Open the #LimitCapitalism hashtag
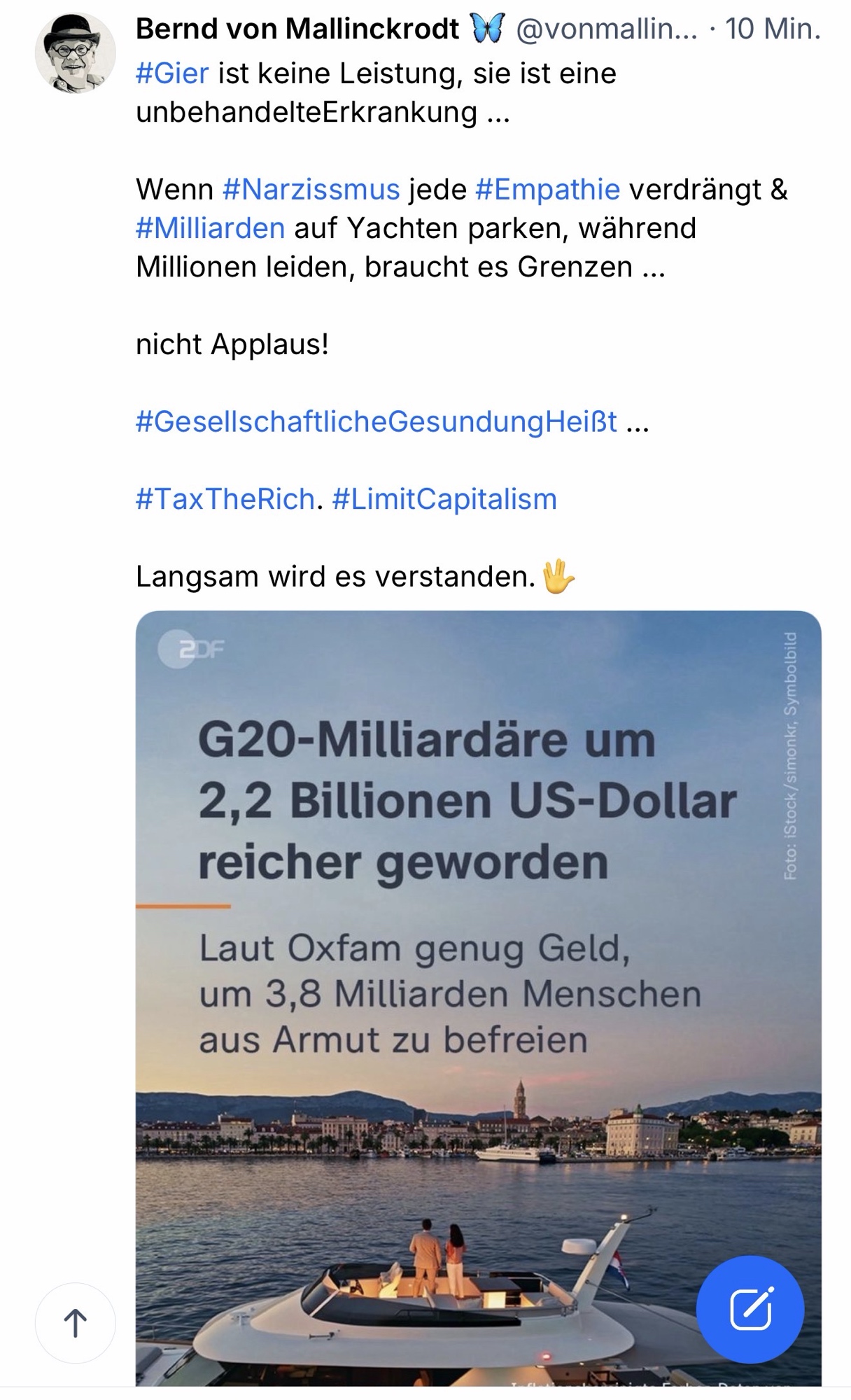 click(444, 499)
